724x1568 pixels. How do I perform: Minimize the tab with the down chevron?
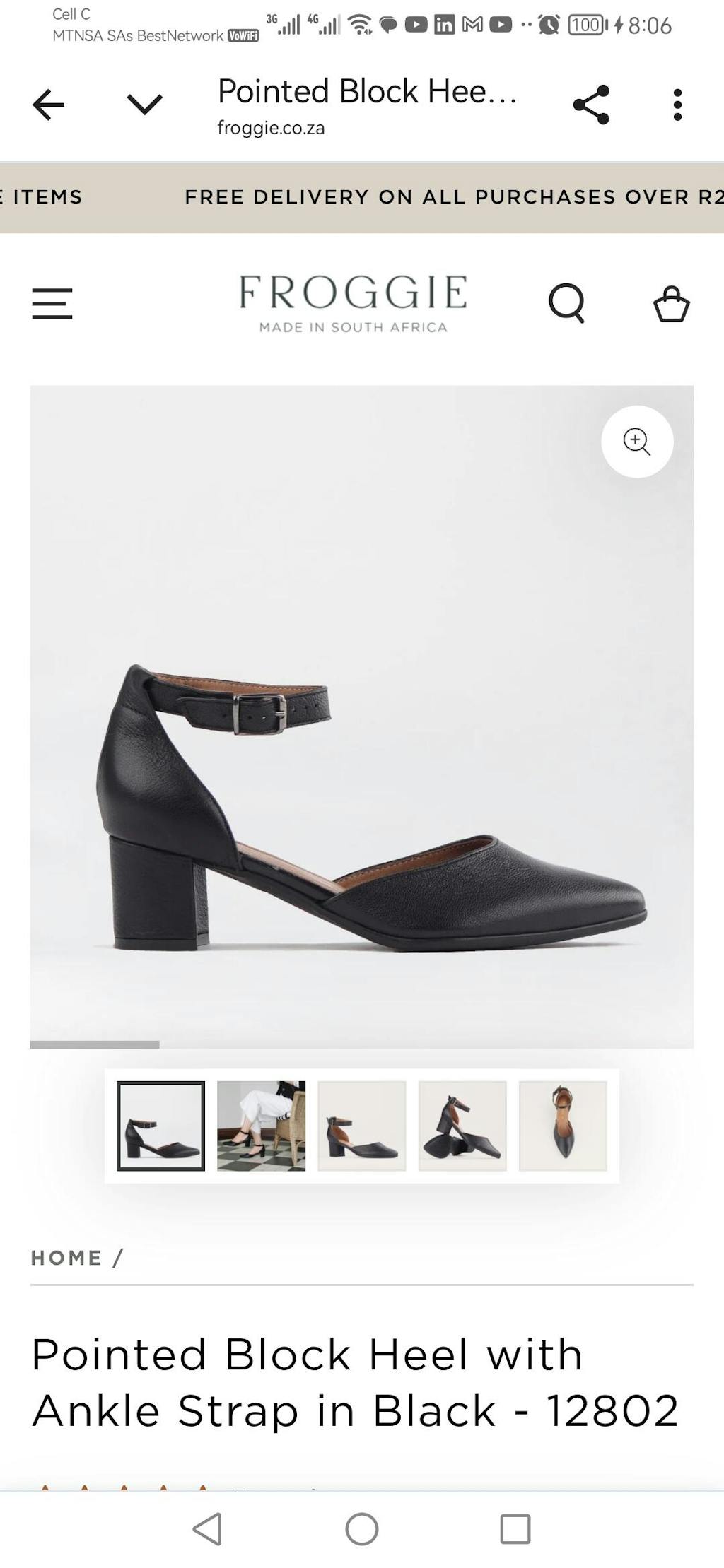145,105
